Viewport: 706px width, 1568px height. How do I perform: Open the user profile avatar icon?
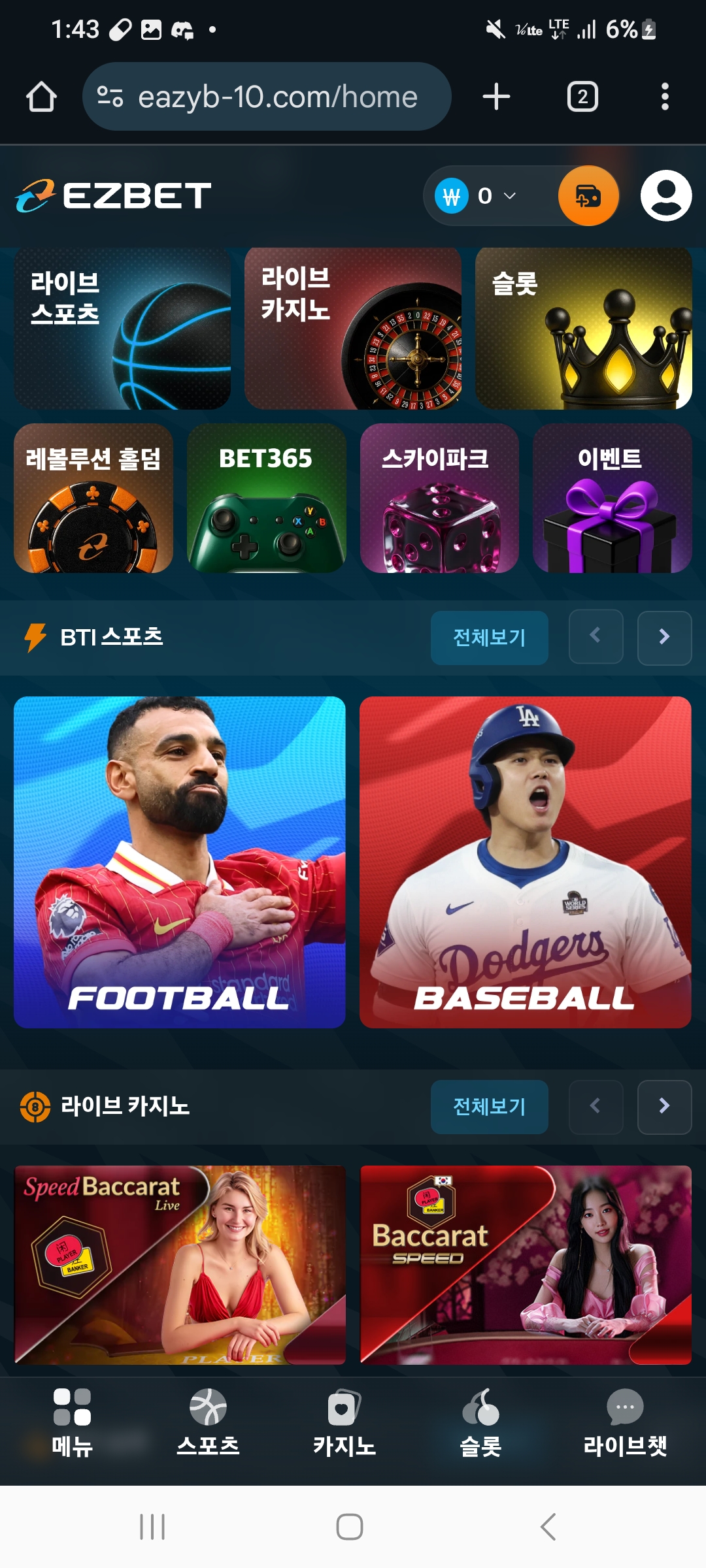[x=665, y=195]
